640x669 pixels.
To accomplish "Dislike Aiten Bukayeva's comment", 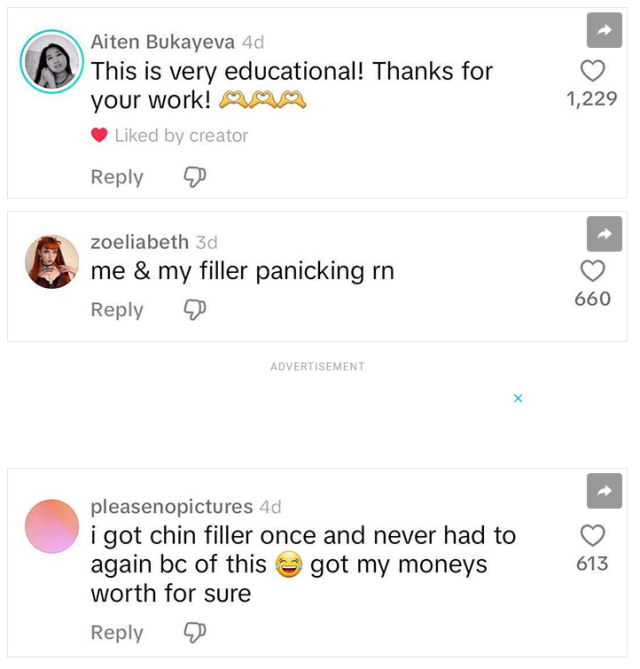I will click(x=194, y=177).
